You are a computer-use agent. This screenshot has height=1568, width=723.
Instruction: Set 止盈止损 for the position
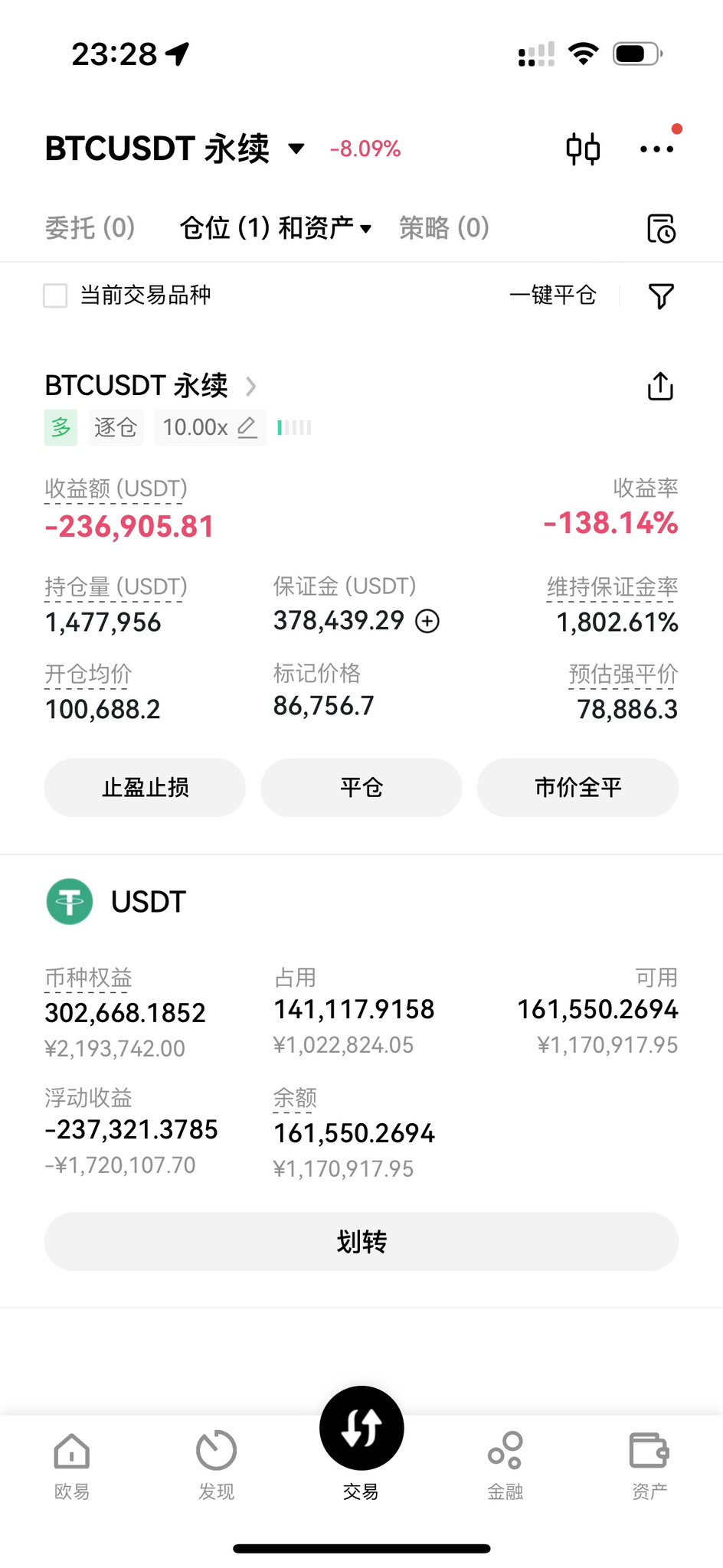(x=145, y=787)
